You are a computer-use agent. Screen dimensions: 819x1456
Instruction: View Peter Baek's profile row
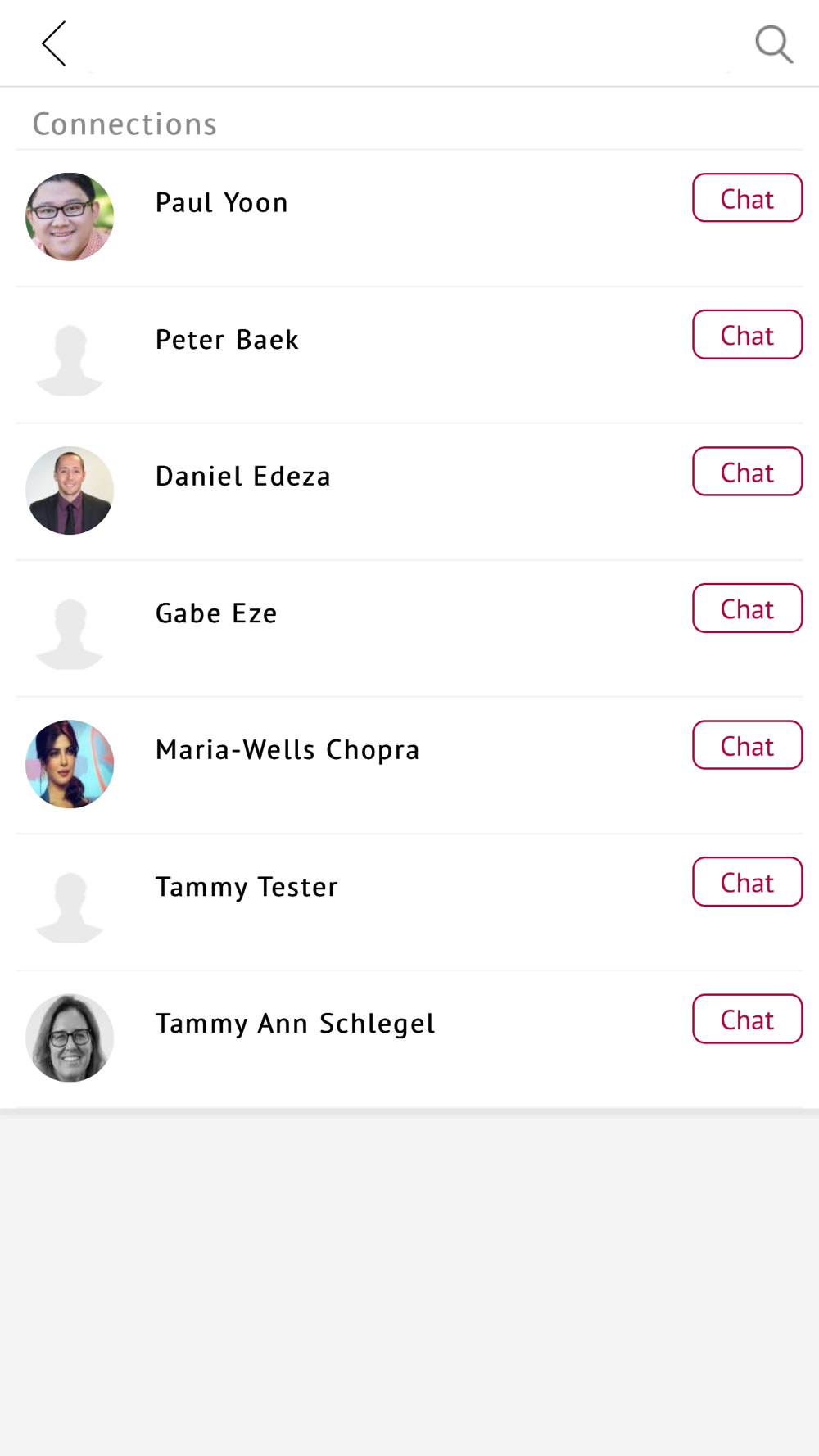pos(227,340)
